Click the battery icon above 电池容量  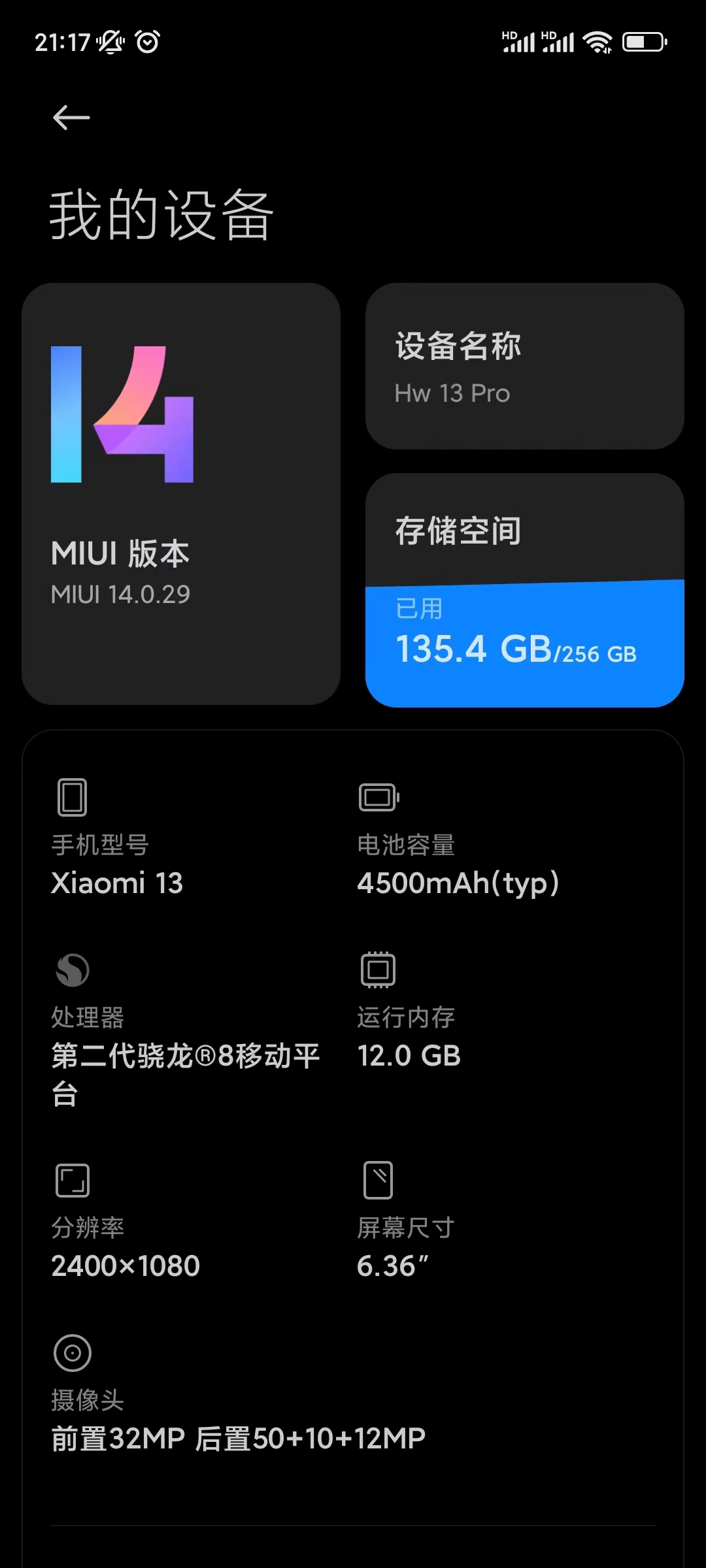pos(377,797)
